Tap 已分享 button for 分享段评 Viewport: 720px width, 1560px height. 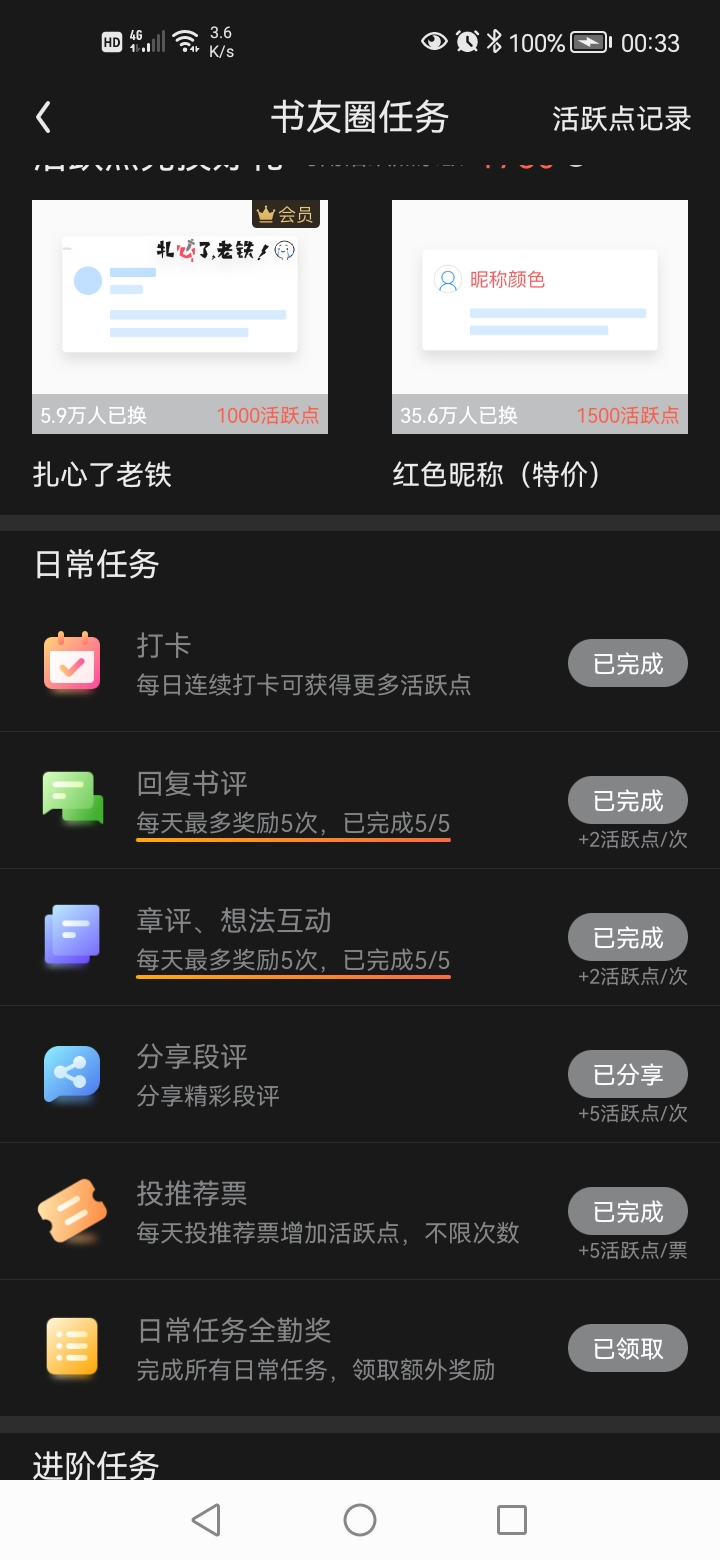pyautogui.click(x=628, y=1074)
